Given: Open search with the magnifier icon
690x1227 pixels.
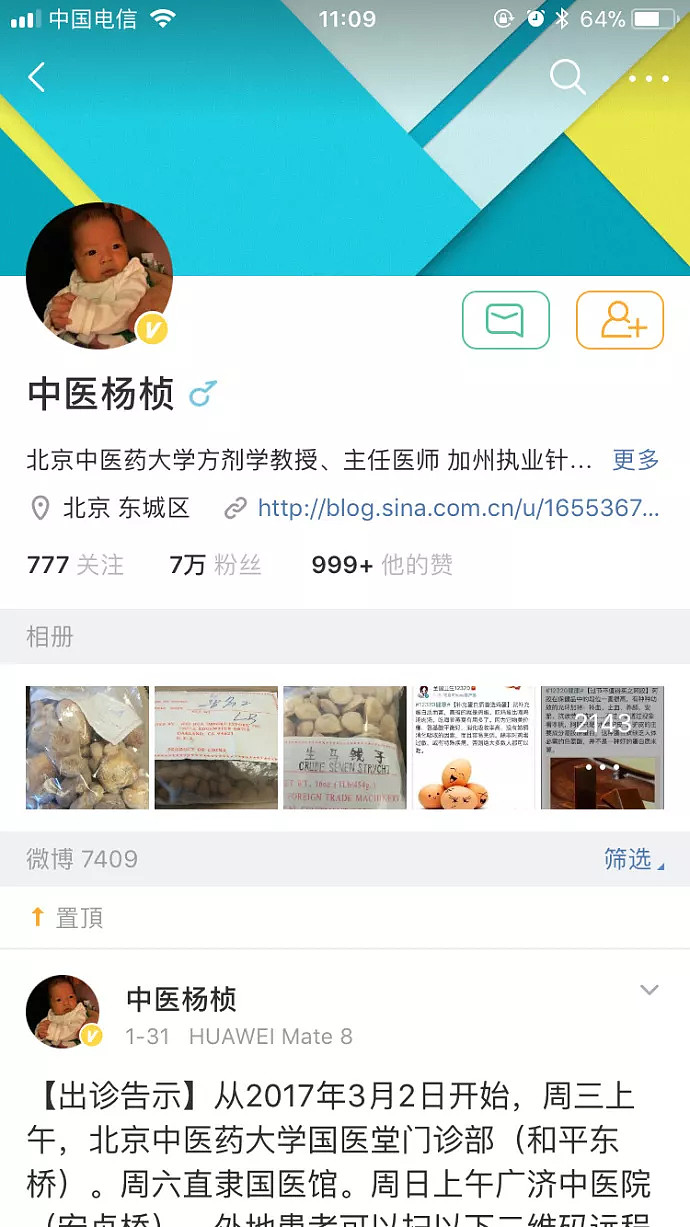Looking at the screenshot, I should (x=568, y=77).
